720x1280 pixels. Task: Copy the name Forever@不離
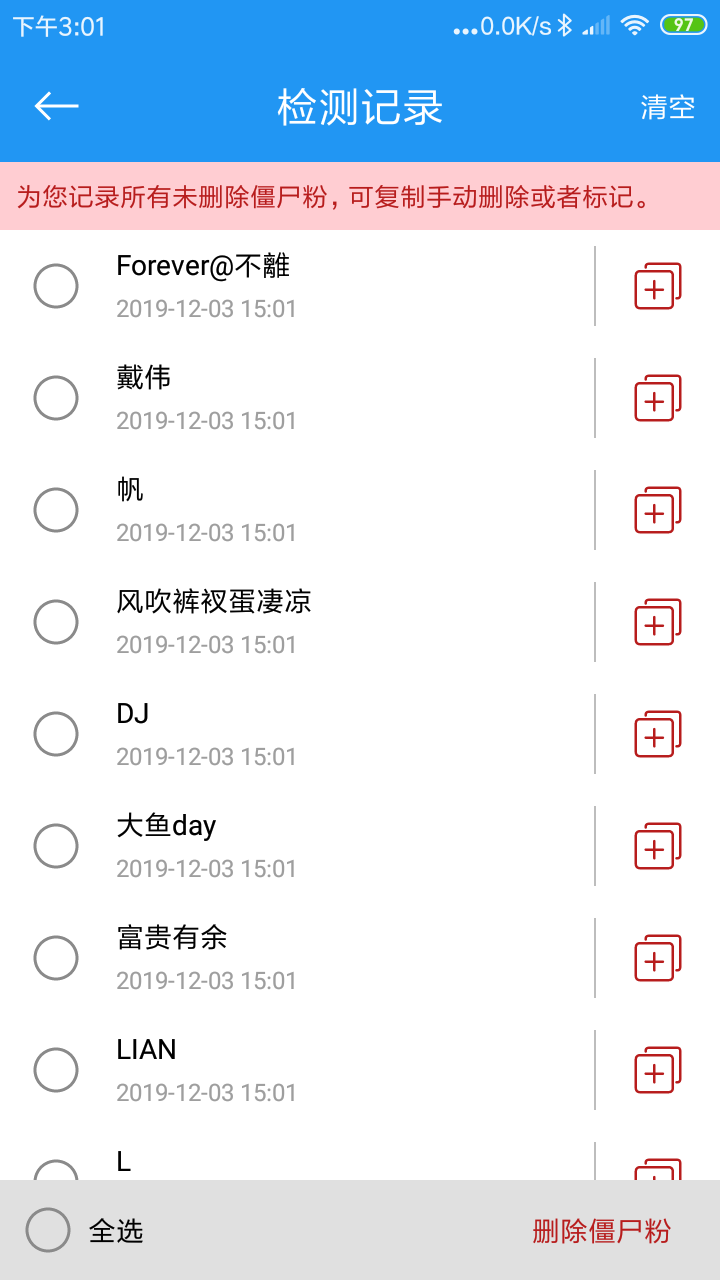pos(657,287)
